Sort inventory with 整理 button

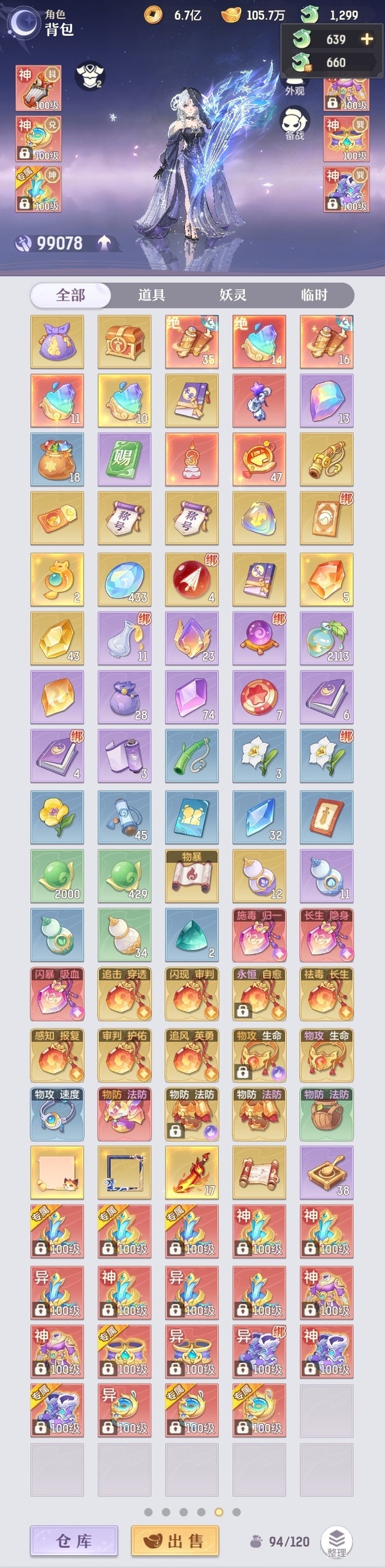[x=337, y=1541]
